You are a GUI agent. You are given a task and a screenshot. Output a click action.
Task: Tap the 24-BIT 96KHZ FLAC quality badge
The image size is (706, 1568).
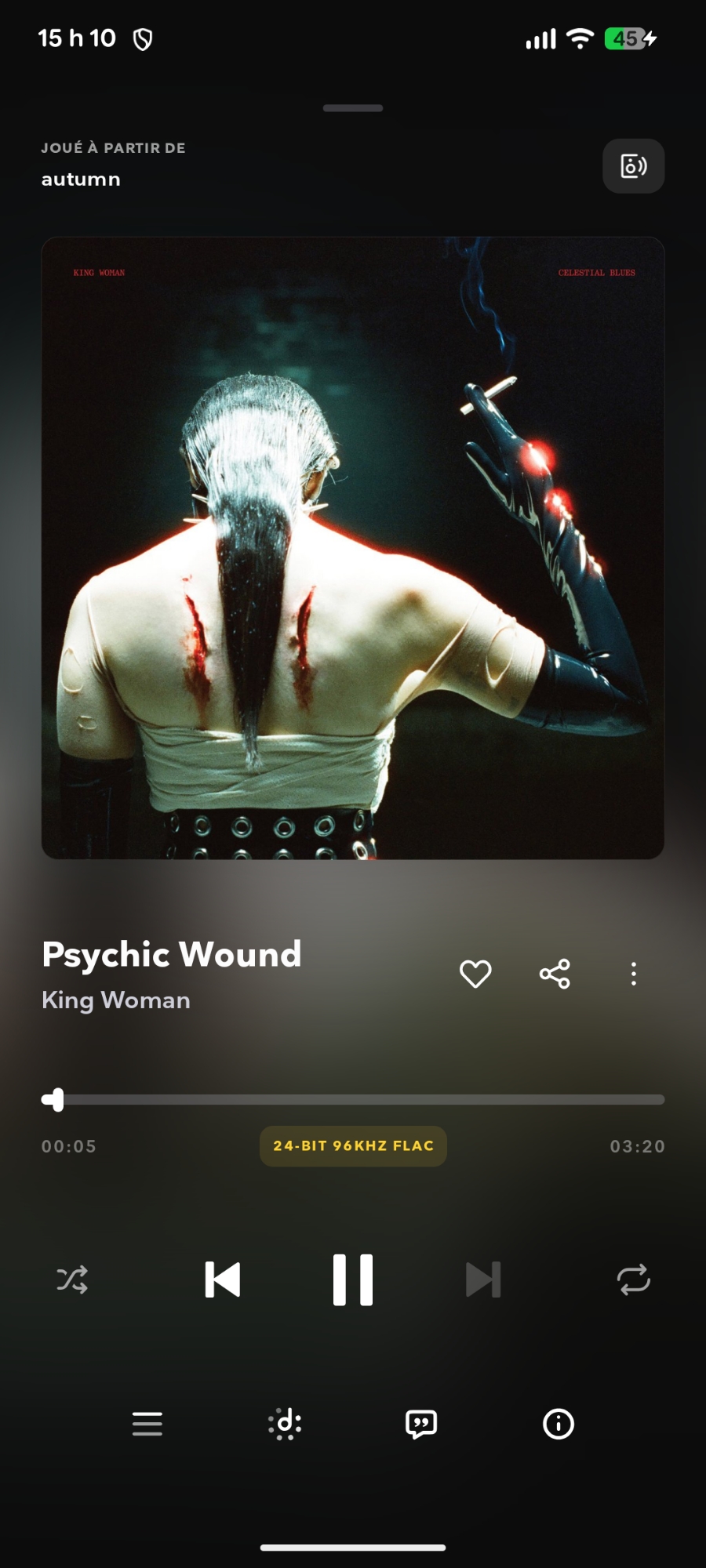click(353, 1146)
